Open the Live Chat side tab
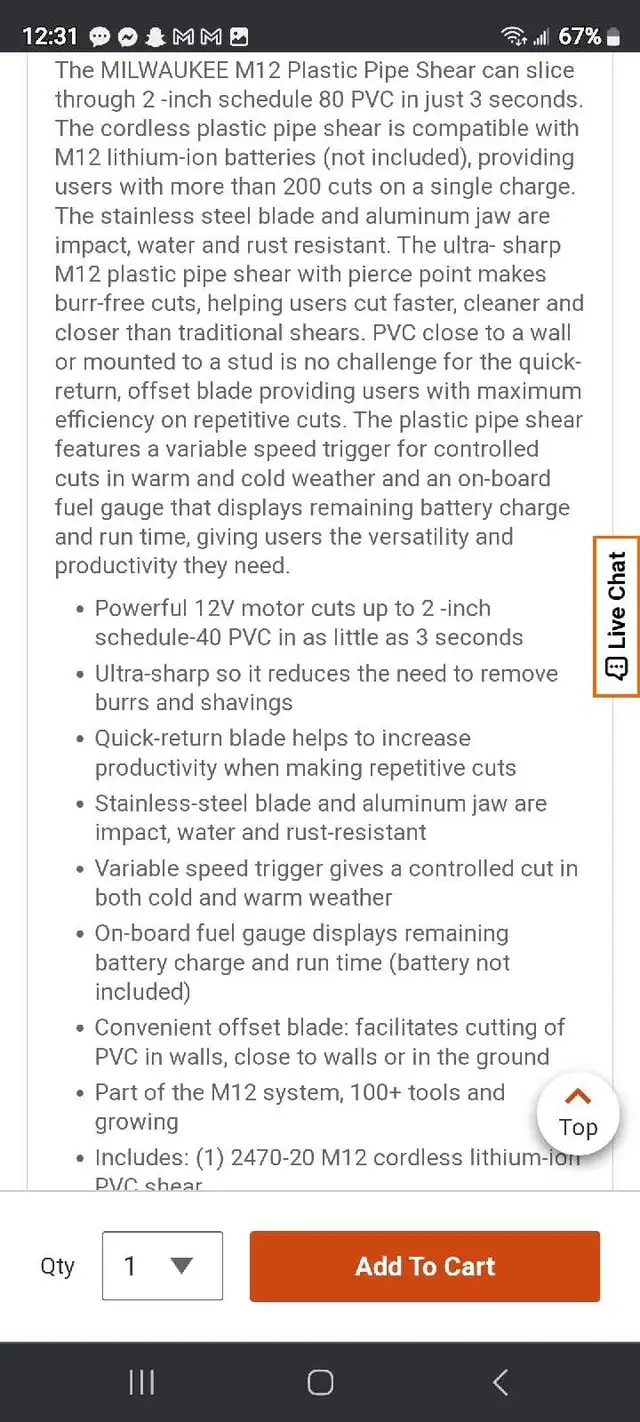The width and height of the screenshot is (640, 1422). click(616, 616)
